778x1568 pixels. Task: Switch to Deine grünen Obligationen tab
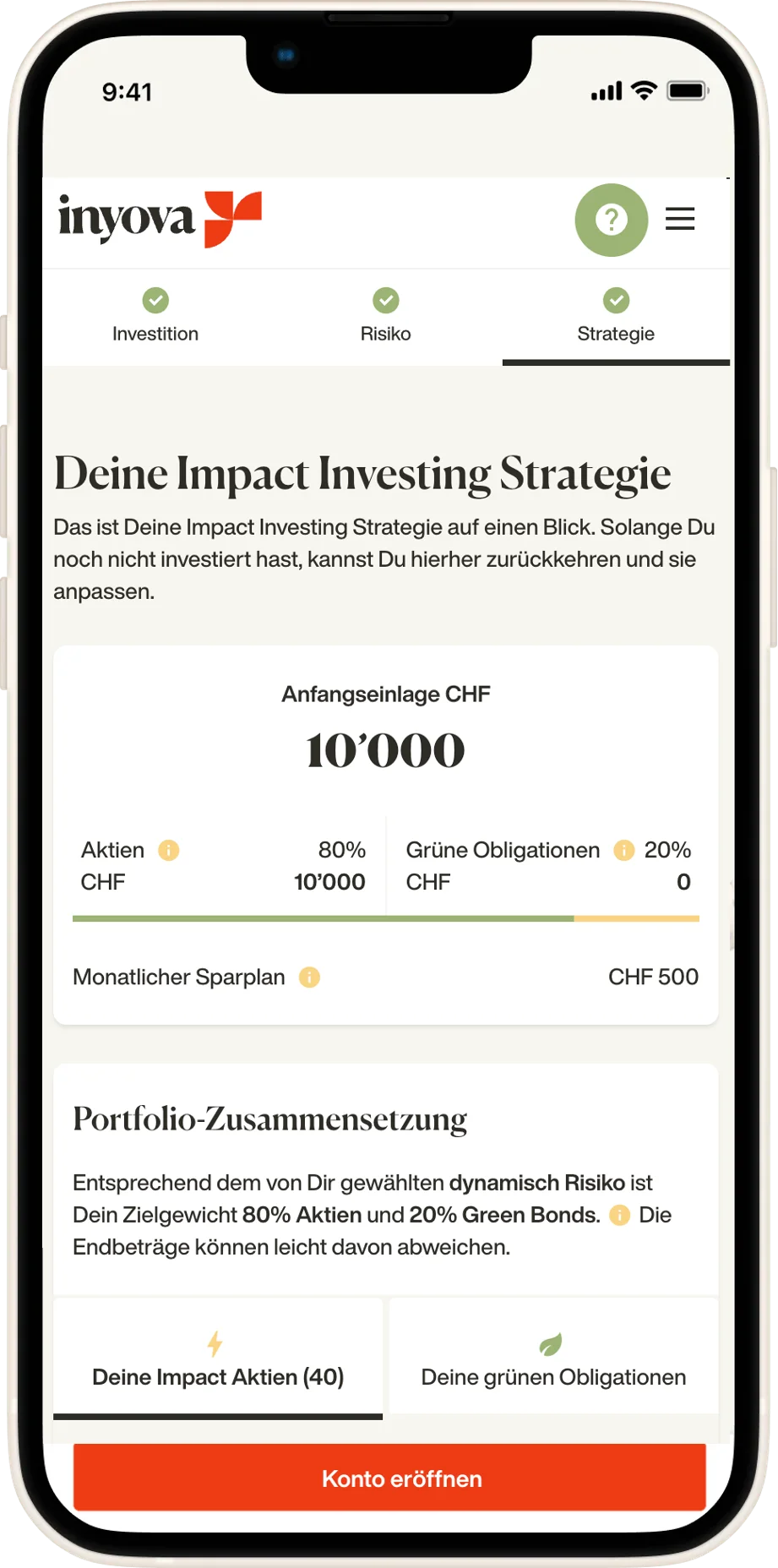coord(553,1359)
